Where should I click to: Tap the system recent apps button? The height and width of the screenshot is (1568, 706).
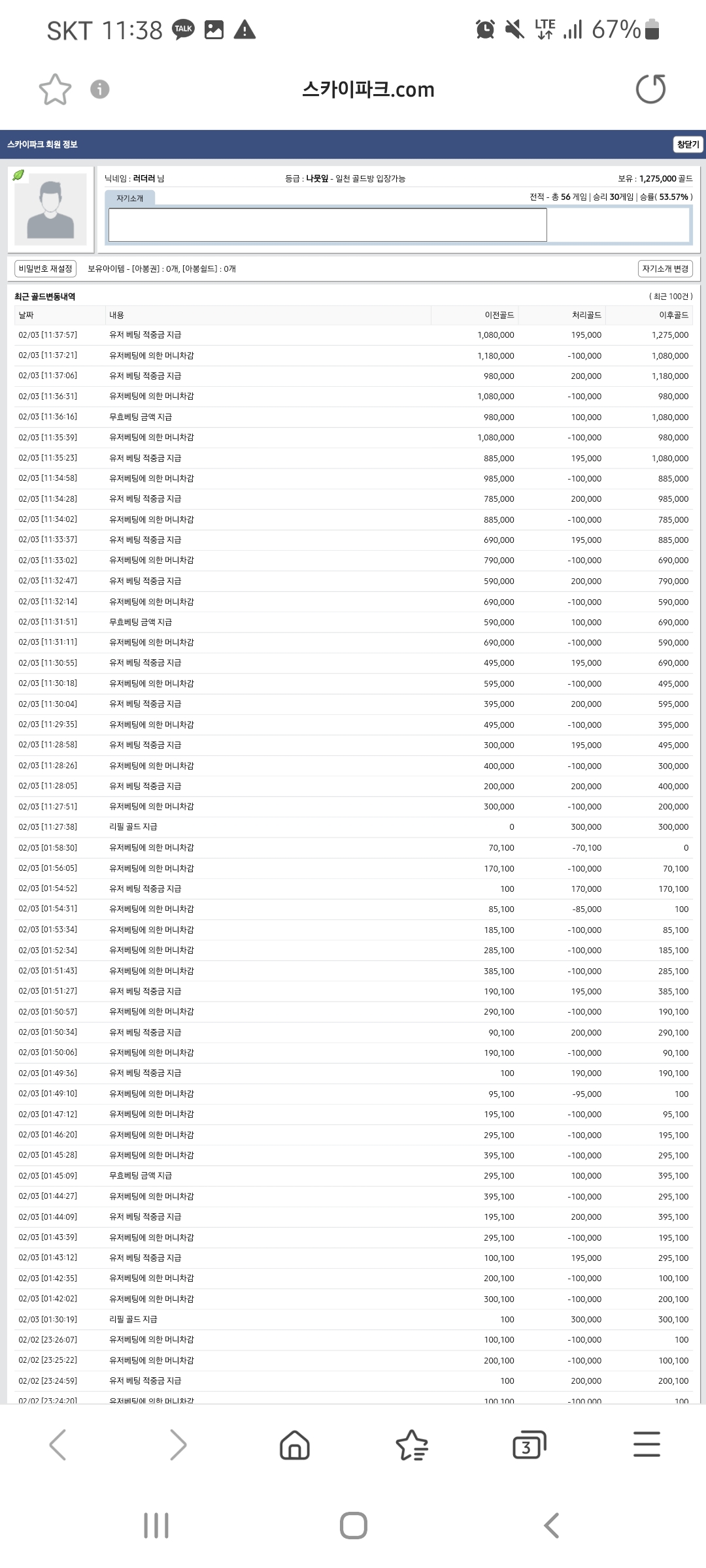point(156,1526)
